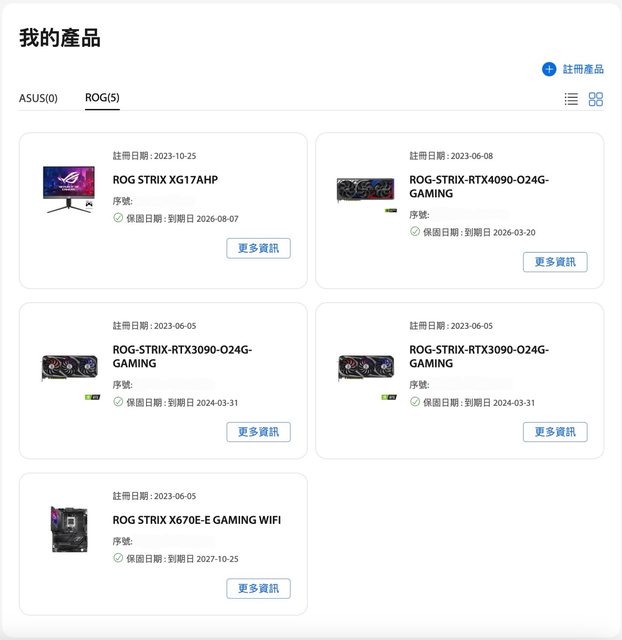Viewport: 622px width, 640px height.
Task: Open 更多資訊 for ROG-STRIX-RTX4090-O24G-GAMING
Action: (555, 262)
